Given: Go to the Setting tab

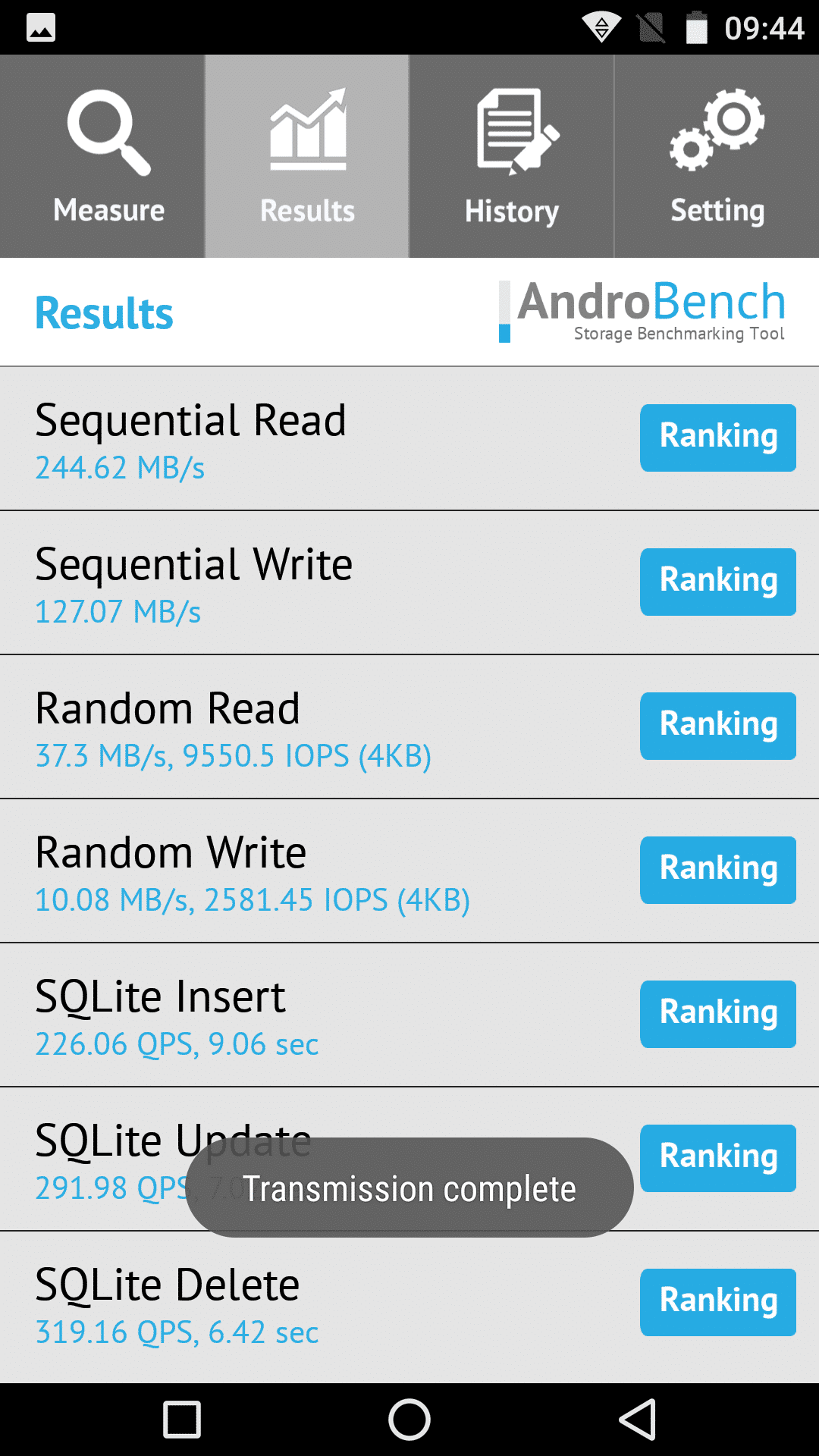Looking at the screenshot, I should (717, 156).
